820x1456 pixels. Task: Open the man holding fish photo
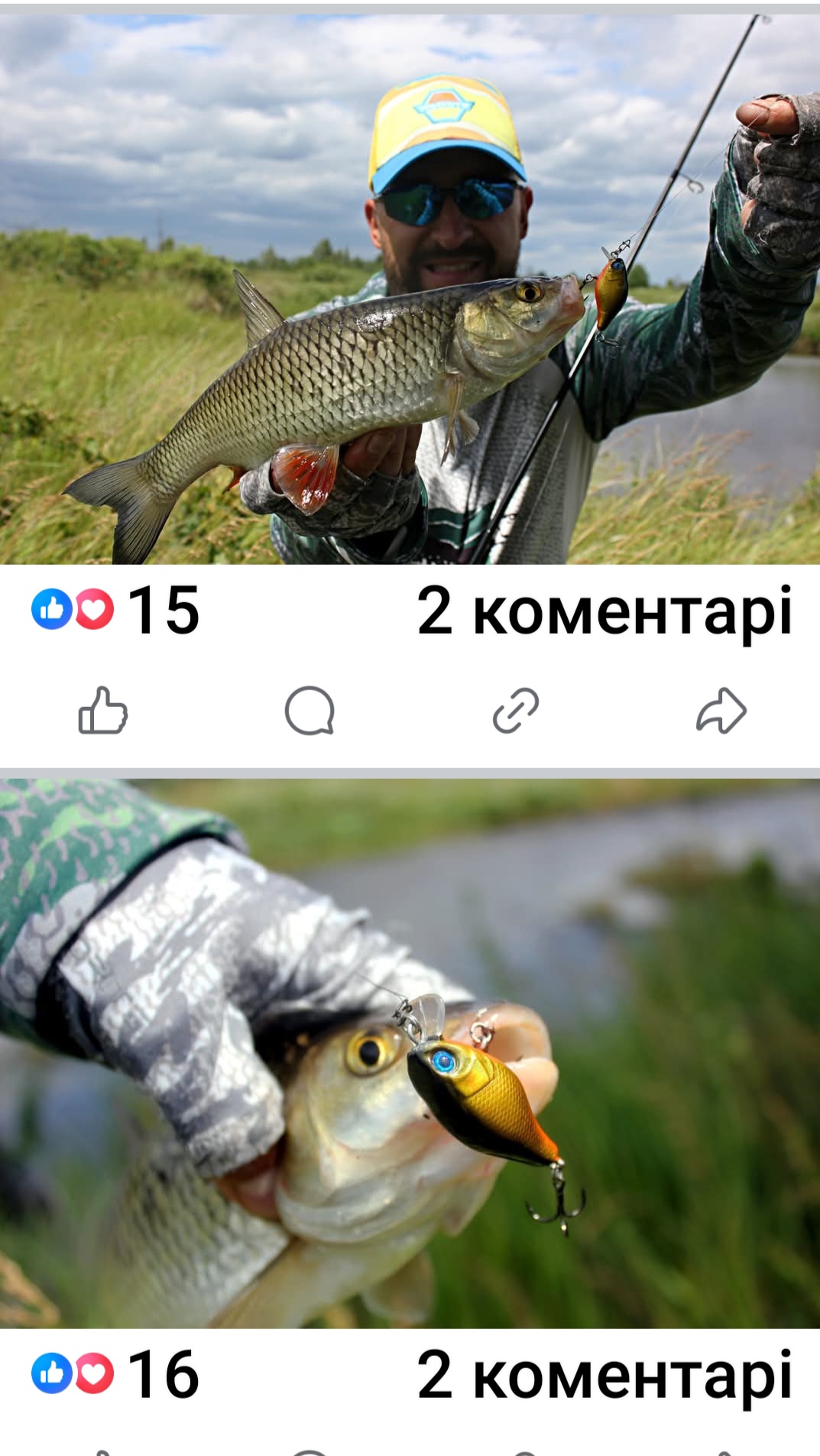[x=410, y=289]
